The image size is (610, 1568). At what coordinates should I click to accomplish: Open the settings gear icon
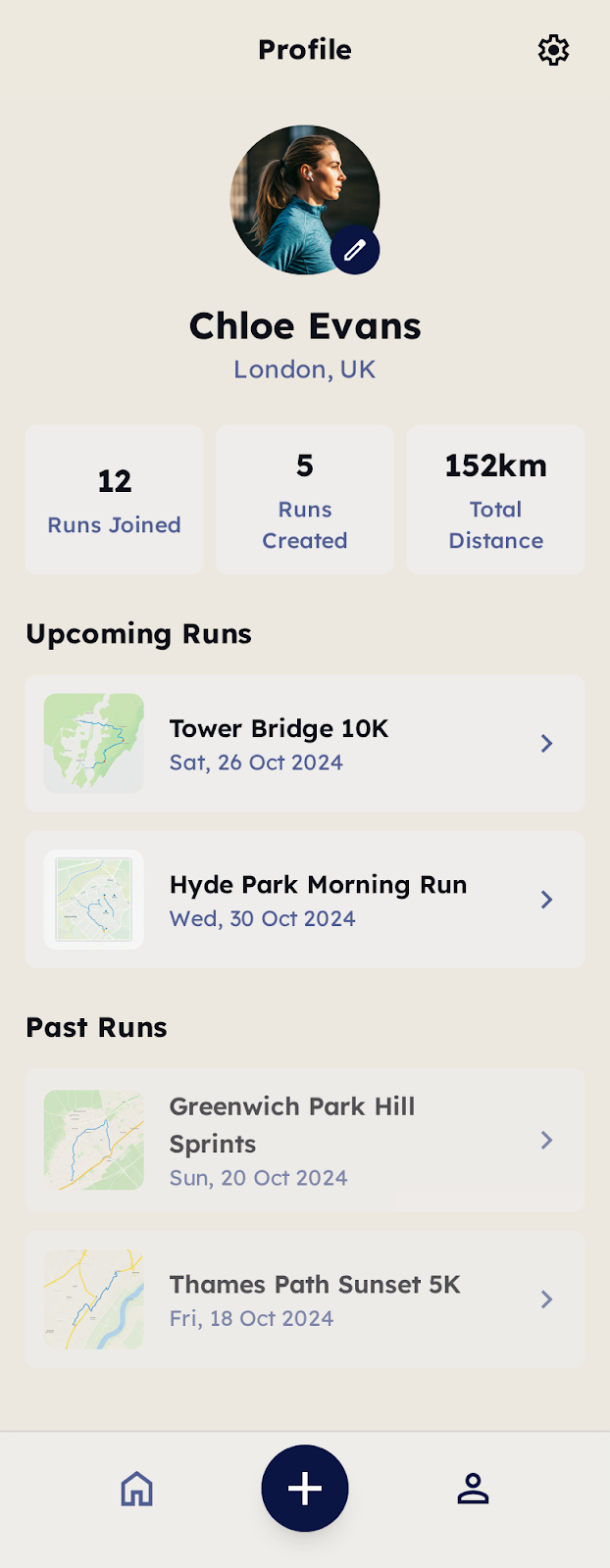click(553, 50)
